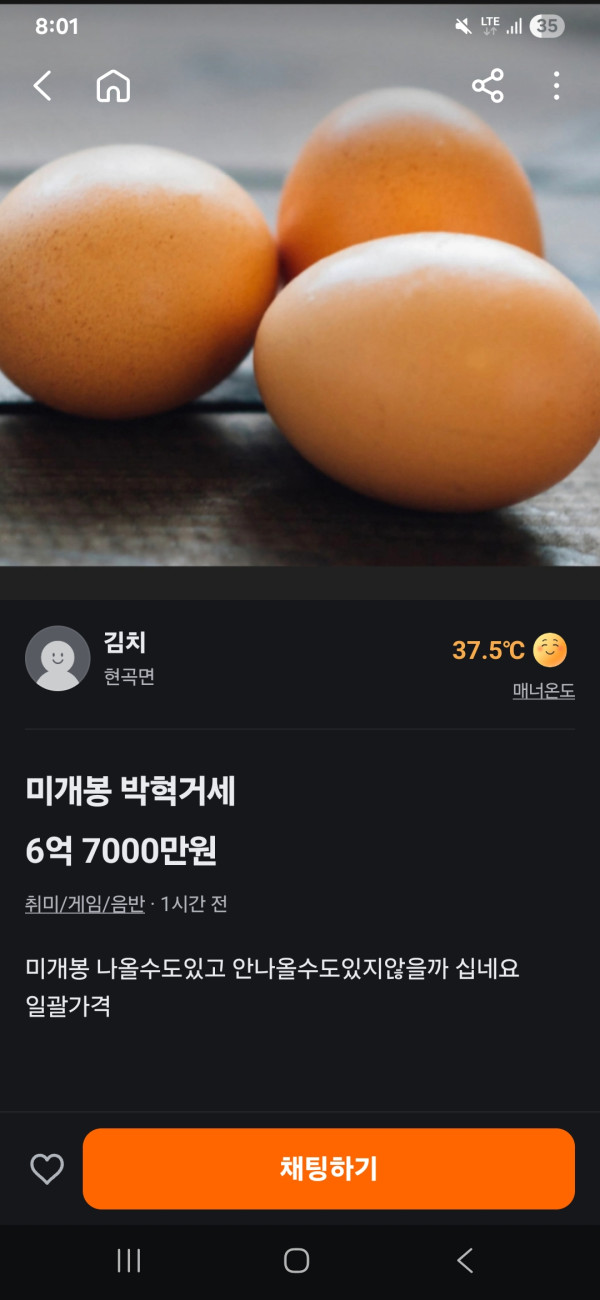The height and width of the screenshot is (1300, 600).
Task: Open recent apps in navigation bar
Action: tap(129, 1261)
